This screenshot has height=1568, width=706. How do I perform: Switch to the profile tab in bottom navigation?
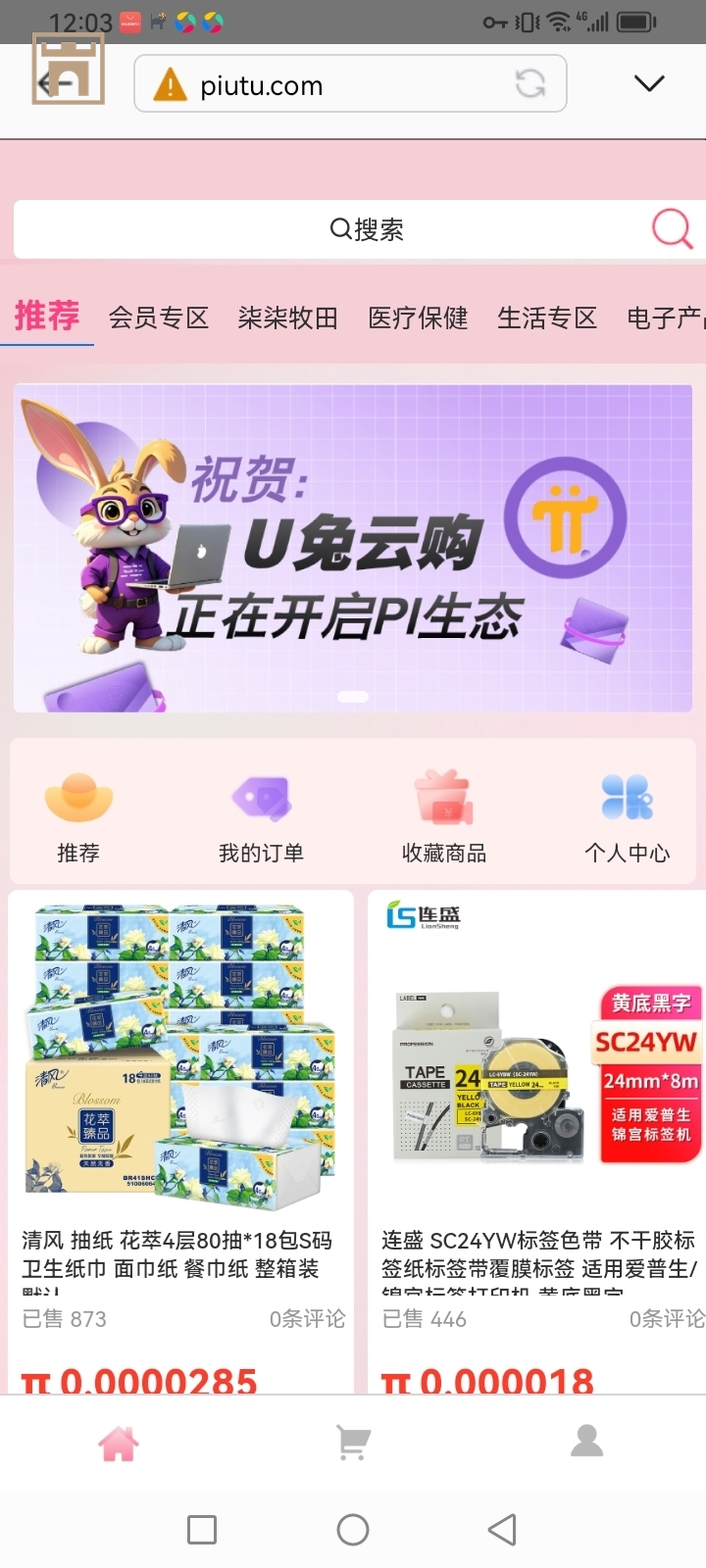click(x=587, y=1442)
